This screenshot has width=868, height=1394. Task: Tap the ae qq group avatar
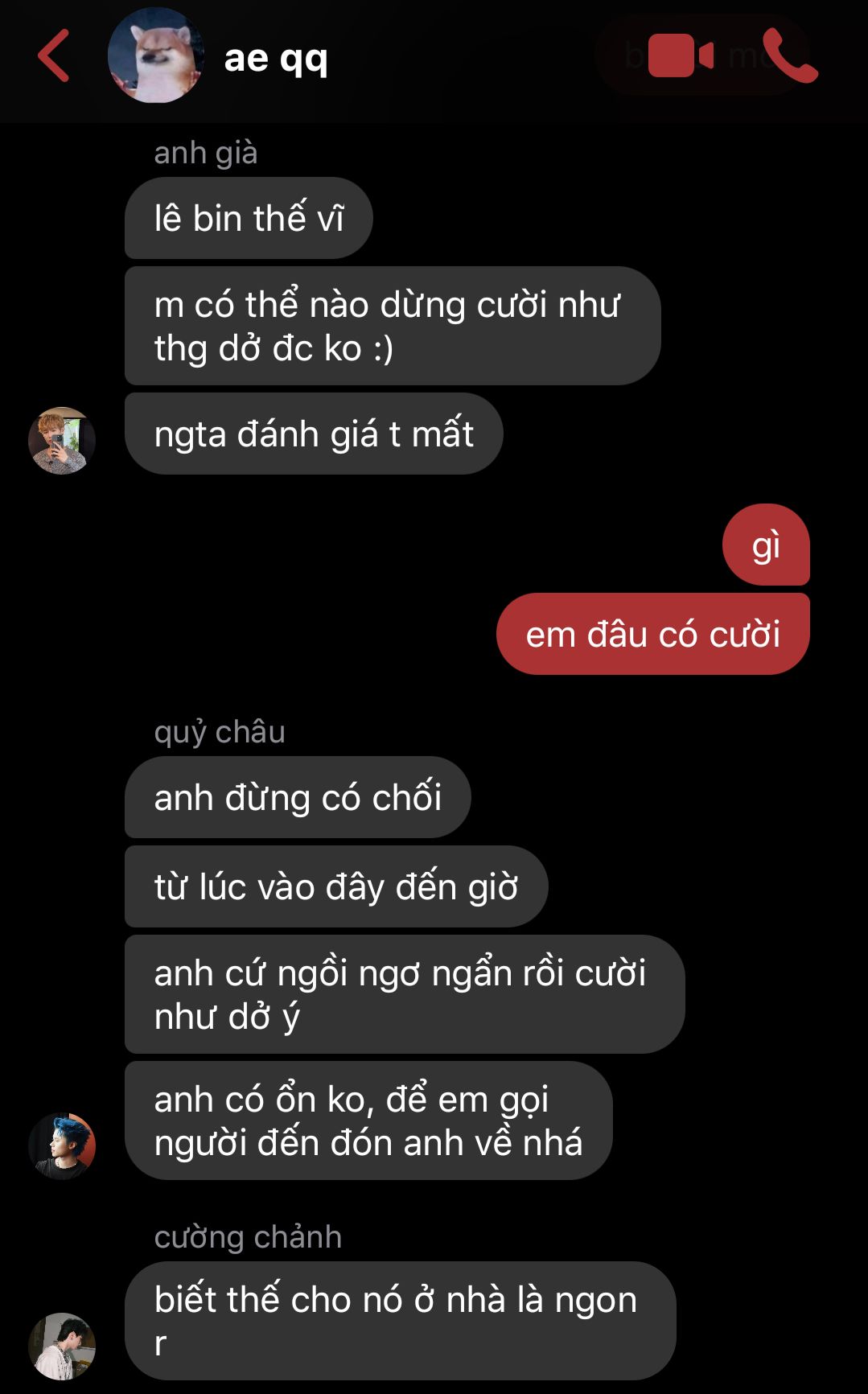click(155, 56)
